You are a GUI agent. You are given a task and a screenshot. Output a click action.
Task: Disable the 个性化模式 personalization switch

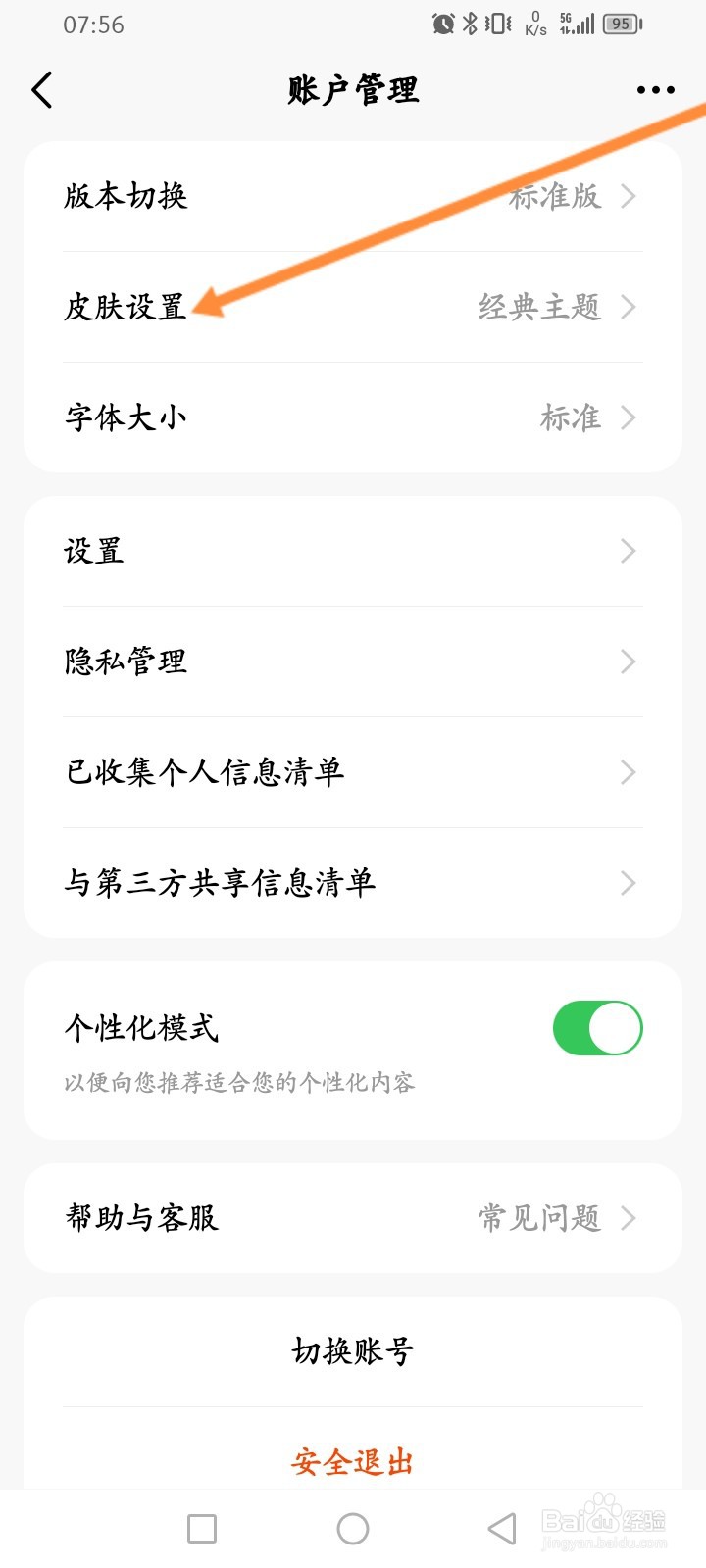(x=597, y=1027)
